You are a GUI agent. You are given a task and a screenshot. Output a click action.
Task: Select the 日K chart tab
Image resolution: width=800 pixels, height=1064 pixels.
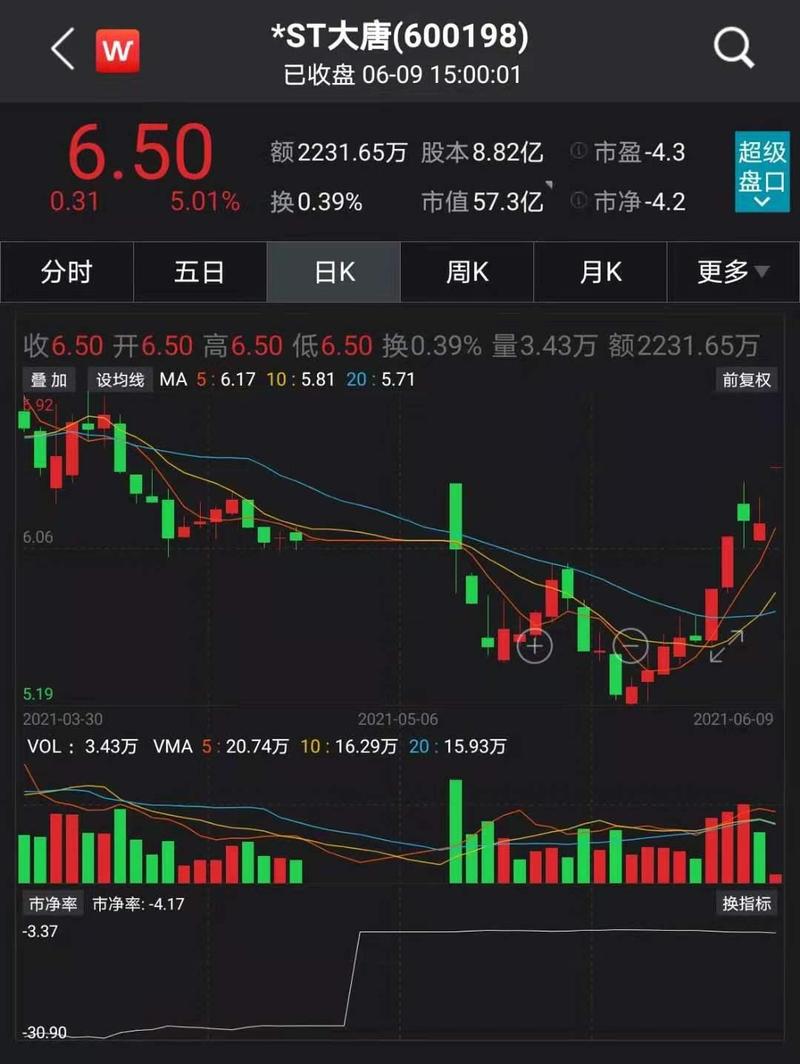point(334,272)
